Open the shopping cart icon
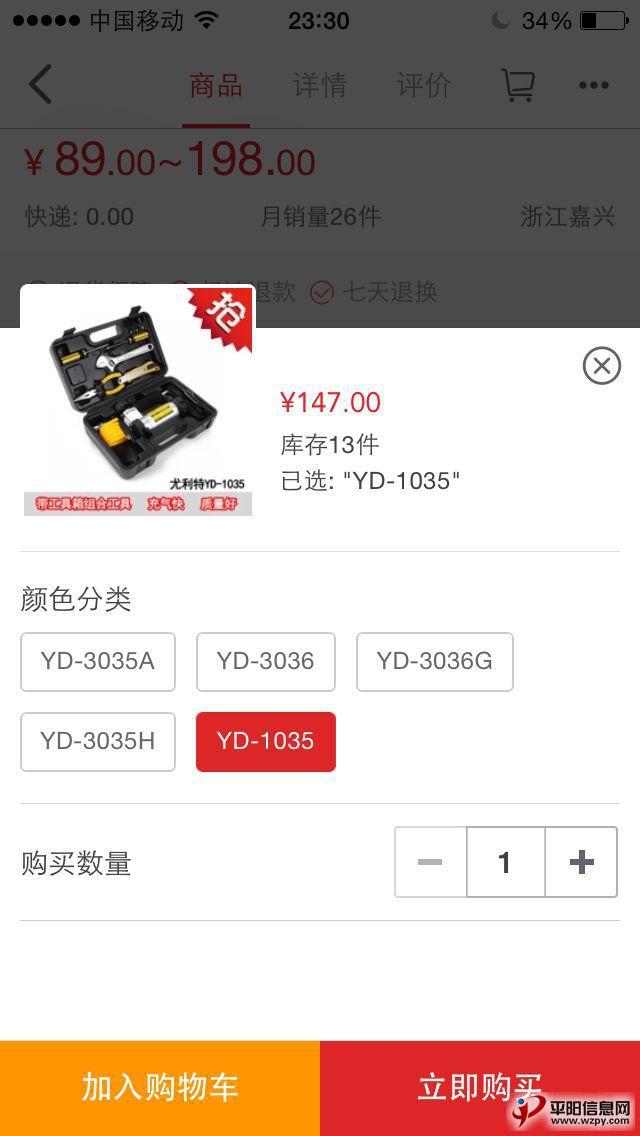The width and height of the screenshot is (640, 1136). 517,85
